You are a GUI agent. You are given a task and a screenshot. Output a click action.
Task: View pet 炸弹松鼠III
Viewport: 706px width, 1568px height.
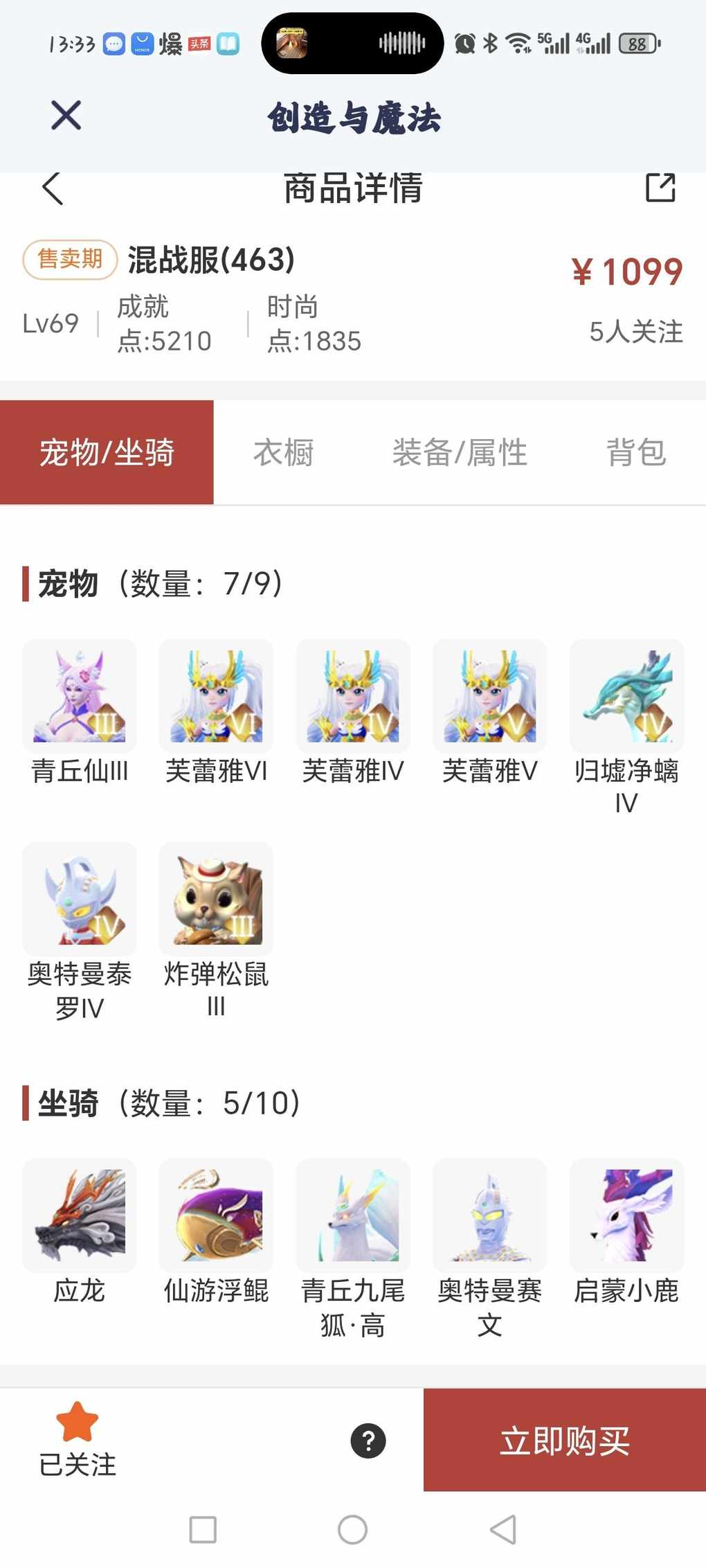[x=216, y=899]
